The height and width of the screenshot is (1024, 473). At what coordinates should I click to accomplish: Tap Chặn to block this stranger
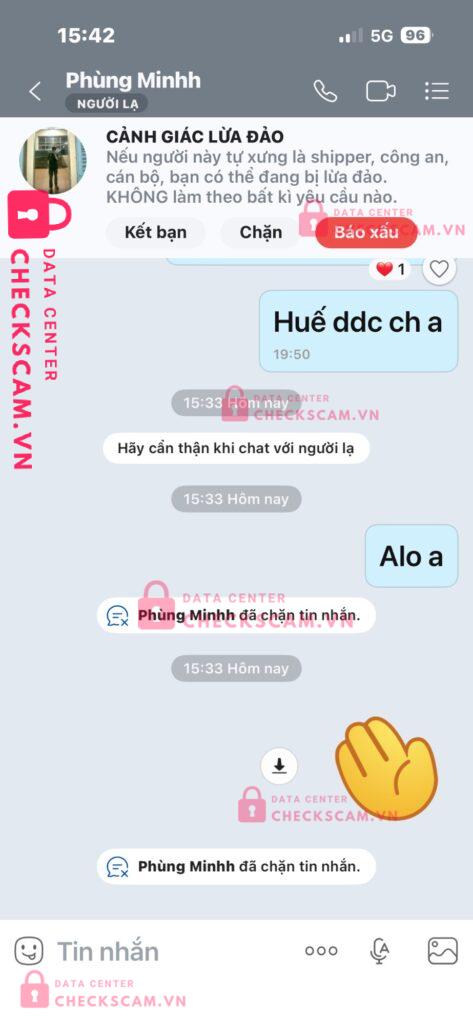[261, 232]
